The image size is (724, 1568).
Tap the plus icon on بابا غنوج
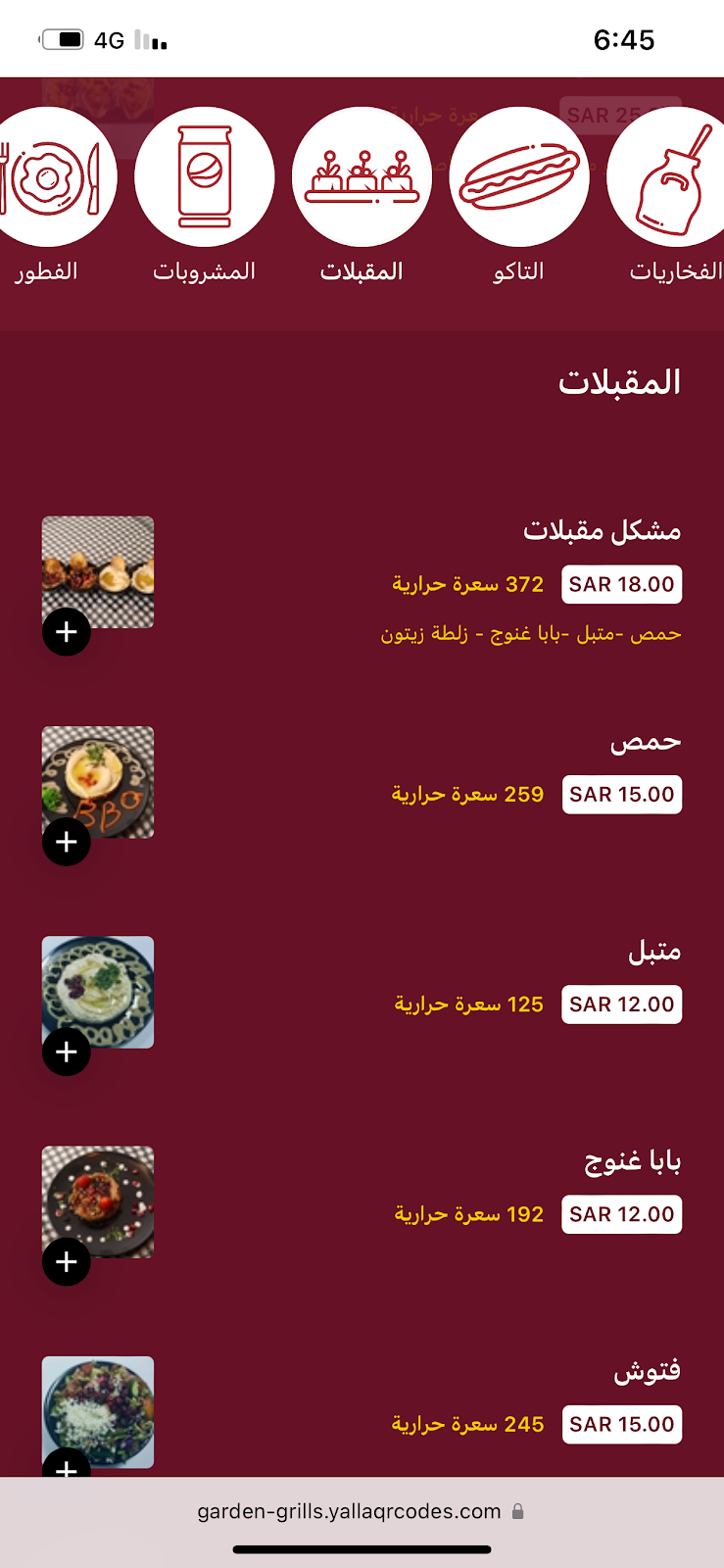coord(66,1261)
